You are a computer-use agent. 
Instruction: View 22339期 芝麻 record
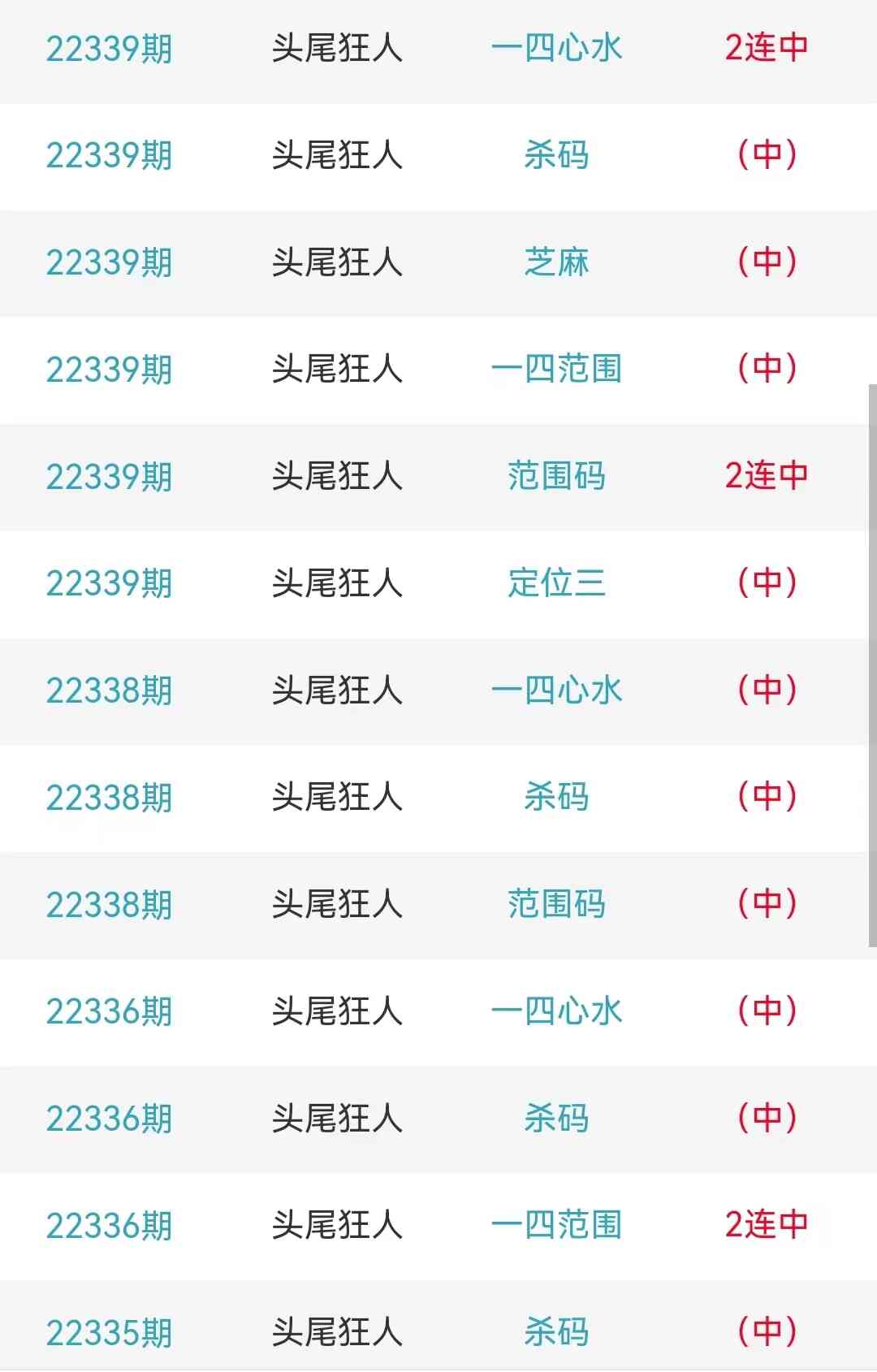(x=556, y=262)
